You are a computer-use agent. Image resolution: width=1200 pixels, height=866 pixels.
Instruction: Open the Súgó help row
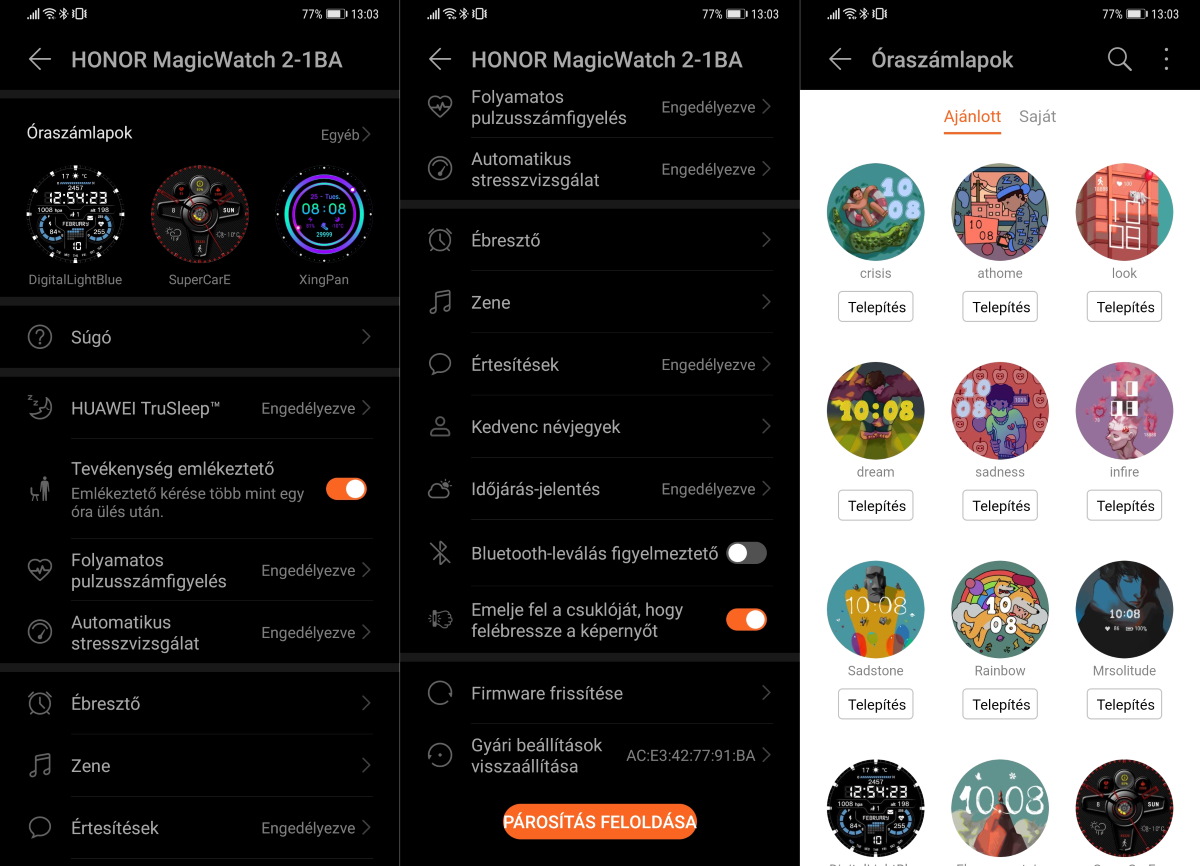200,337
